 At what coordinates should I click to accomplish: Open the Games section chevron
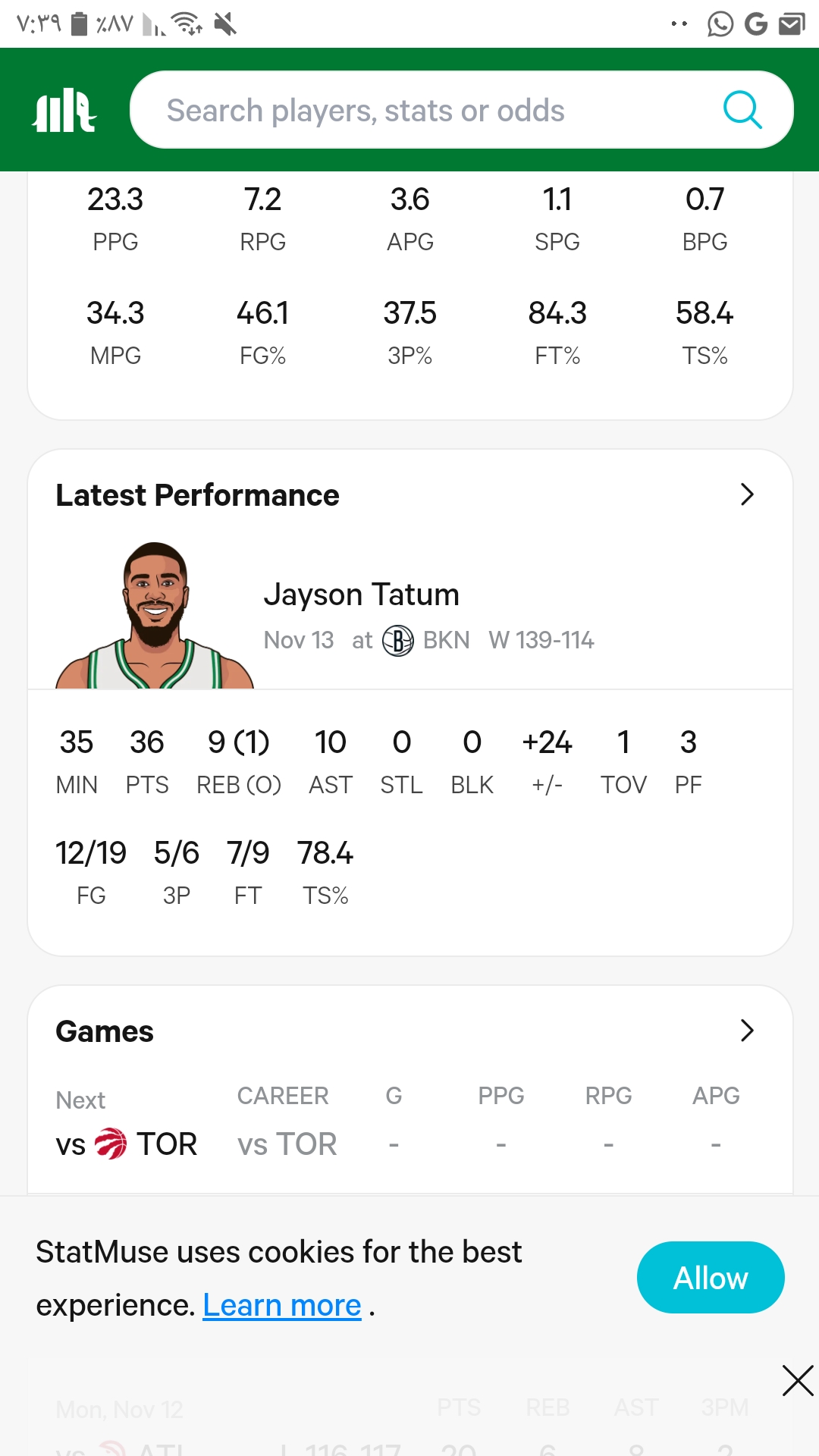coord(747,1031)
